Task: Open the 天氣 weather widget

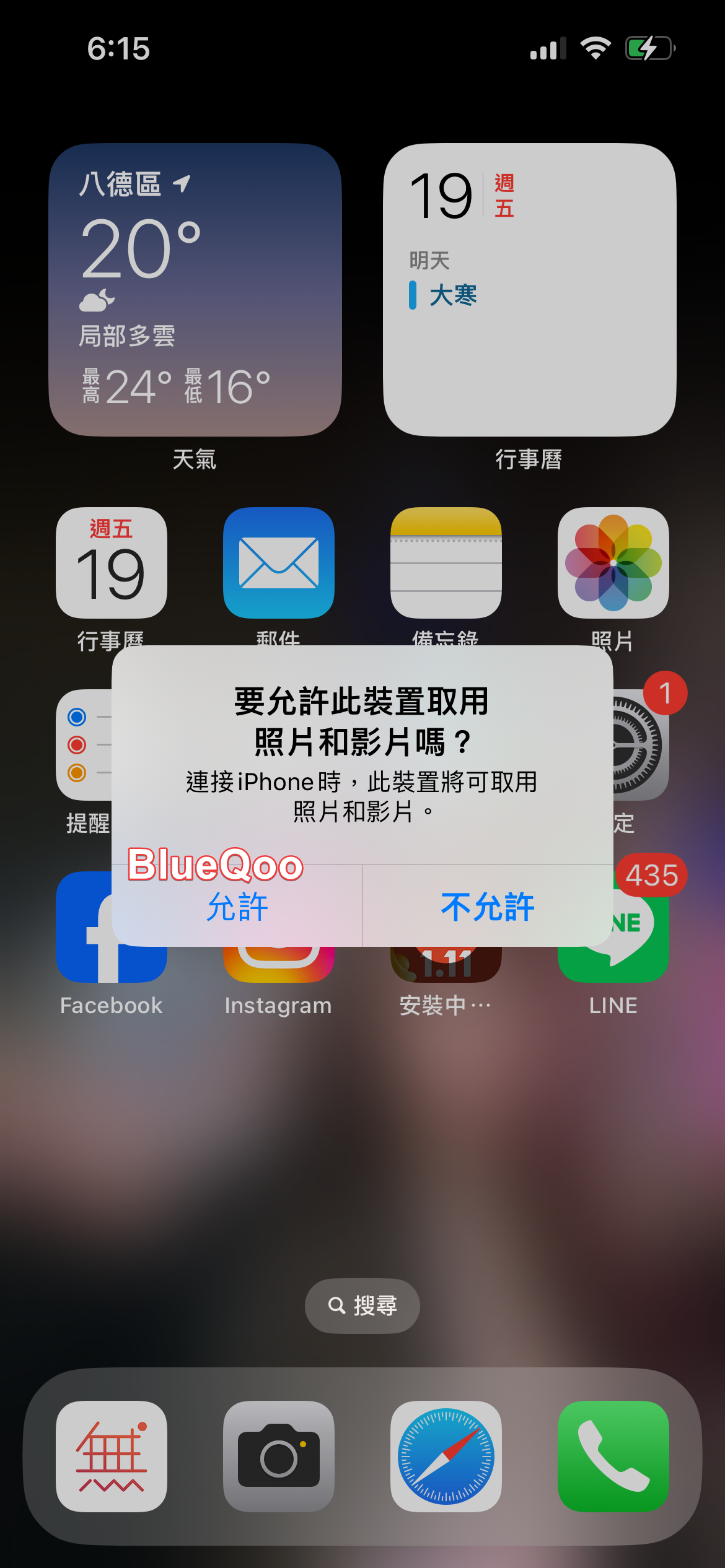Action: 195,290
